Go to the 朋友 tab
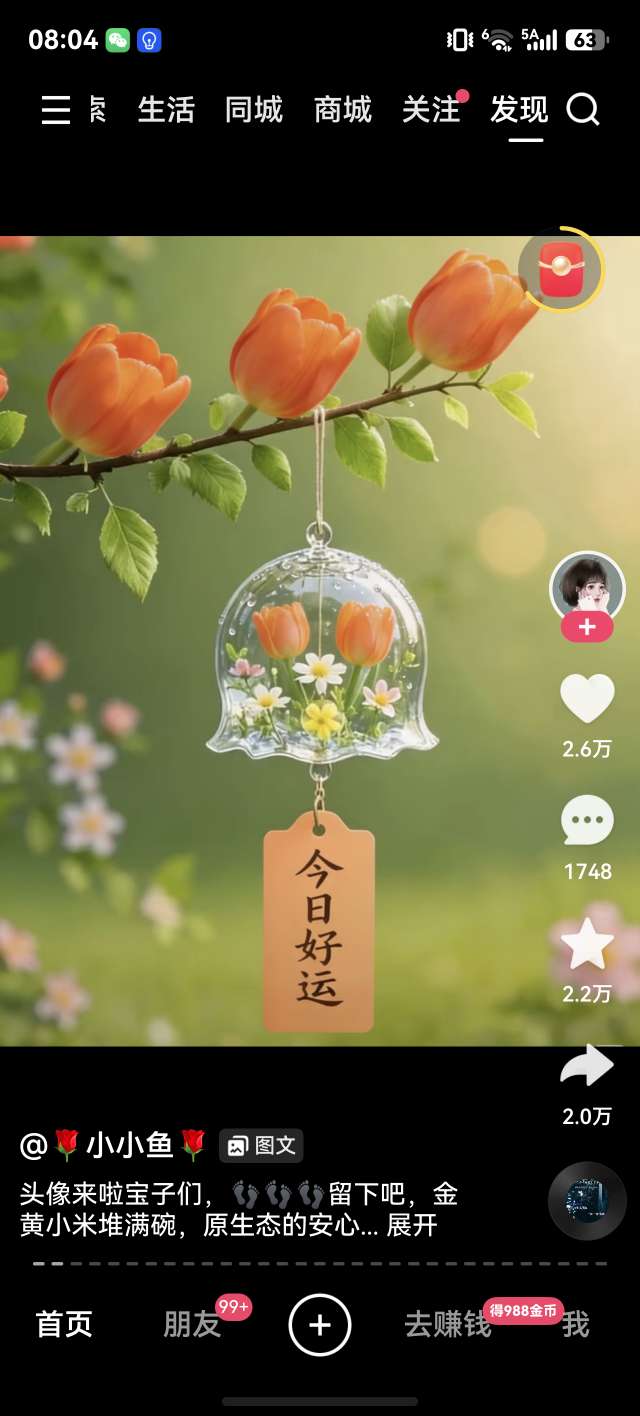This screenshot has height=1416, width=640. tap(192, 1324)
